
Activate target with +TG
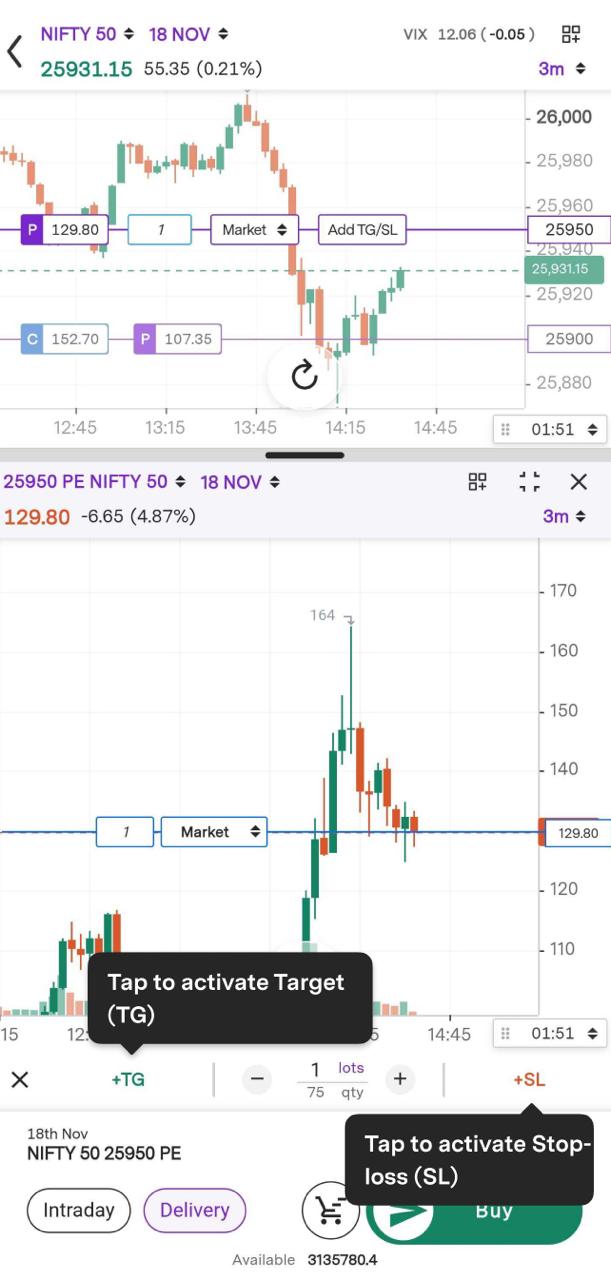[x=128, y=1080]
